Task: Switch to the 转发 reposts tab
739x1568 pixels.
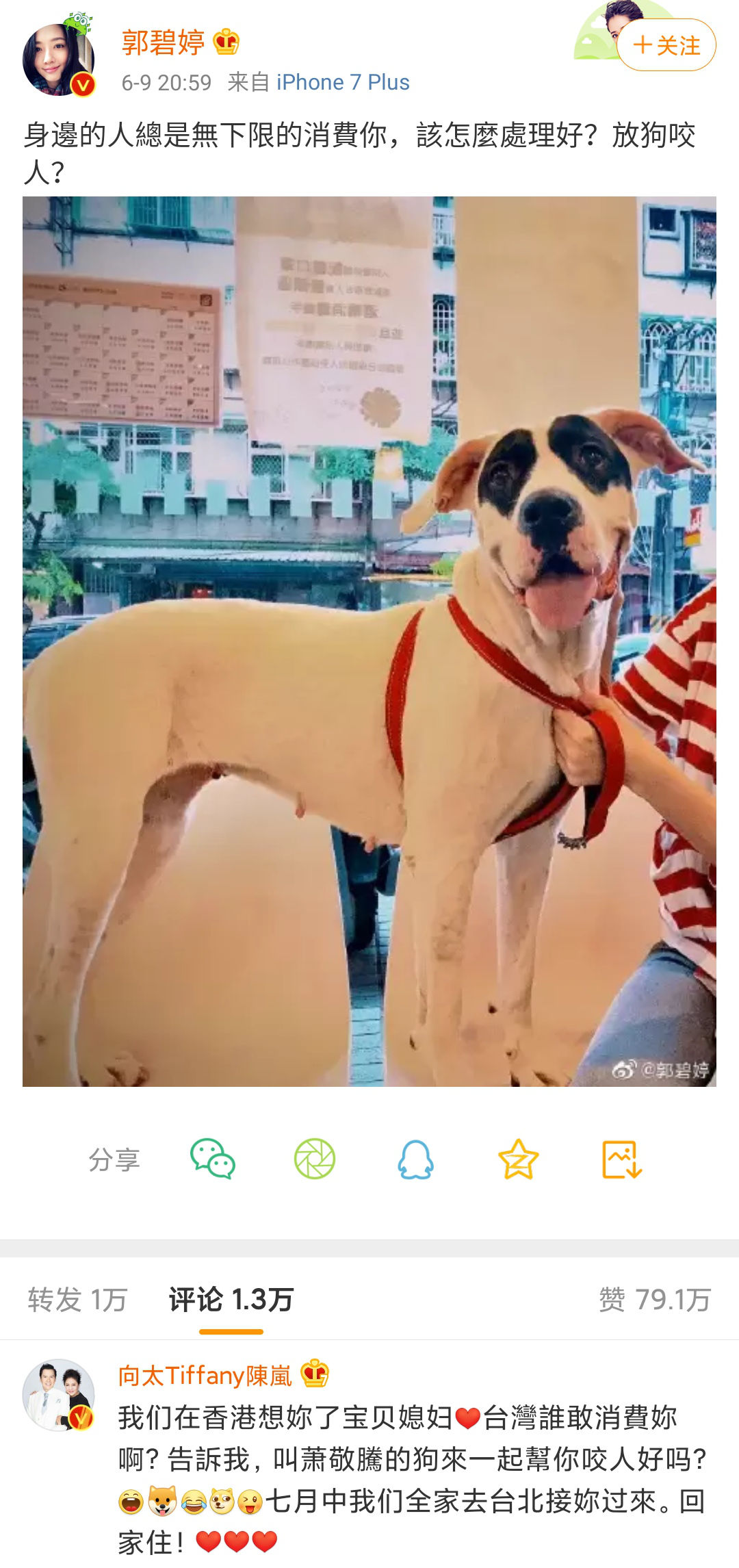Action: pyautogui.click(x=77, y=1300)
